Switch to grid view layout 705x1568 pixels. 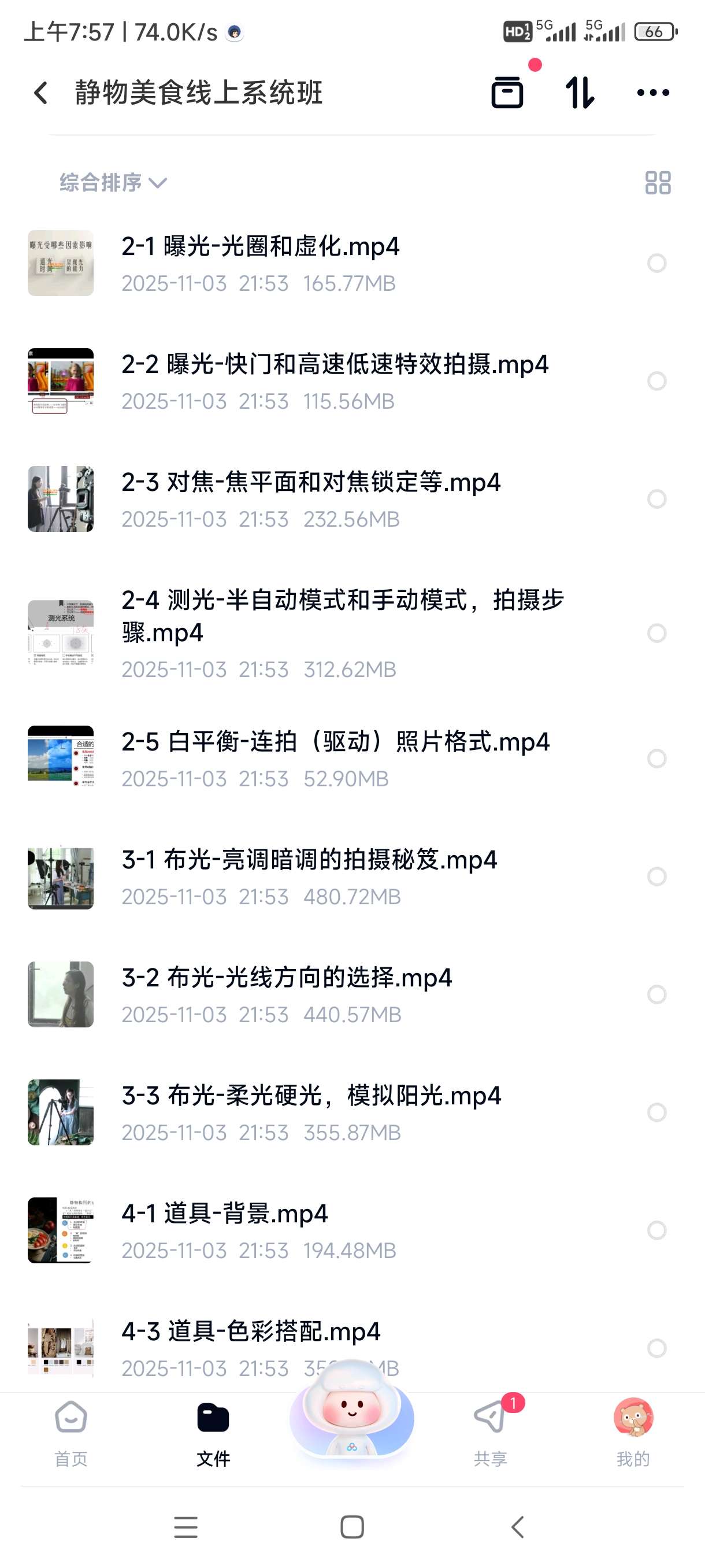tap(658, 183)
